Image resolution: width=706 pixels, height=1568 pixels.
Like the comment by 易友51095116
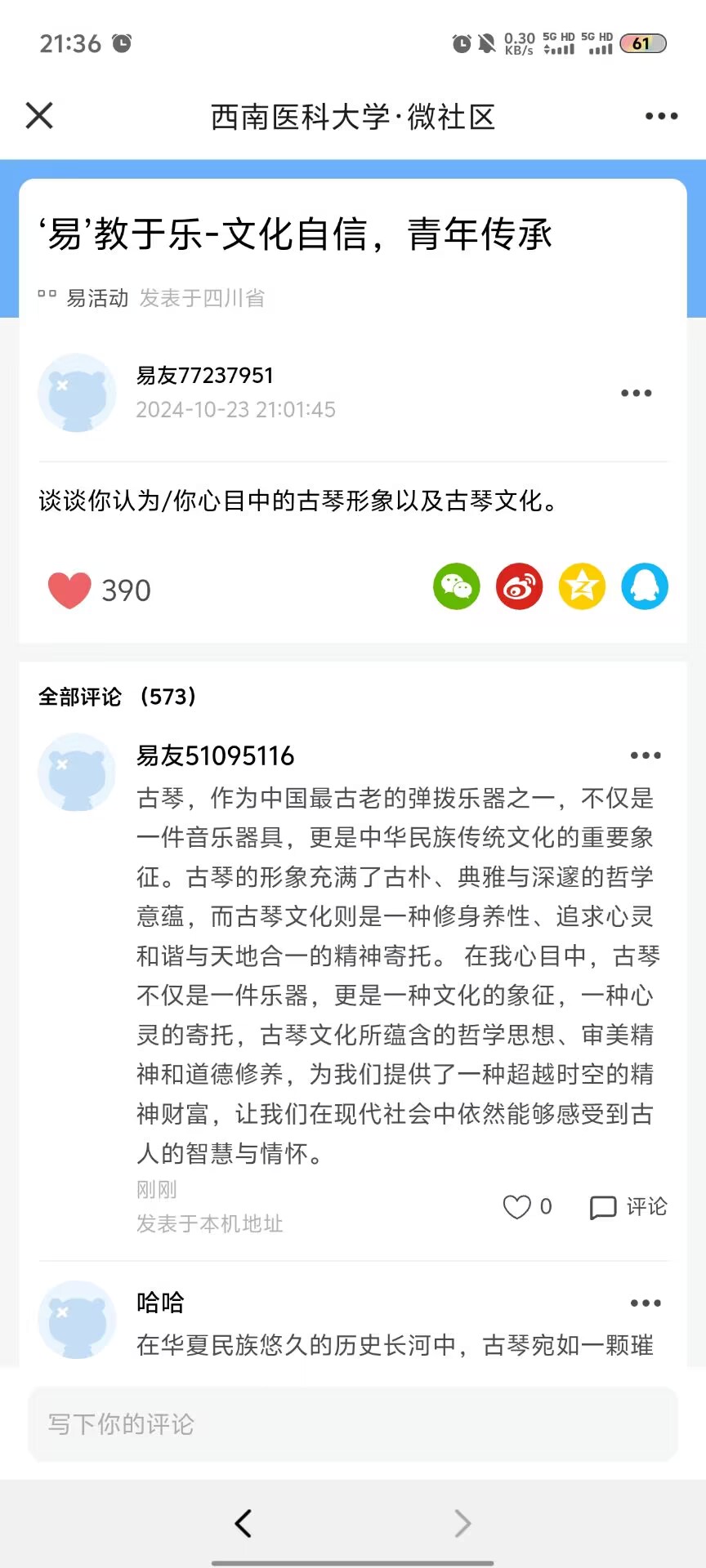pyautogui.click(x=517, y=1206)
